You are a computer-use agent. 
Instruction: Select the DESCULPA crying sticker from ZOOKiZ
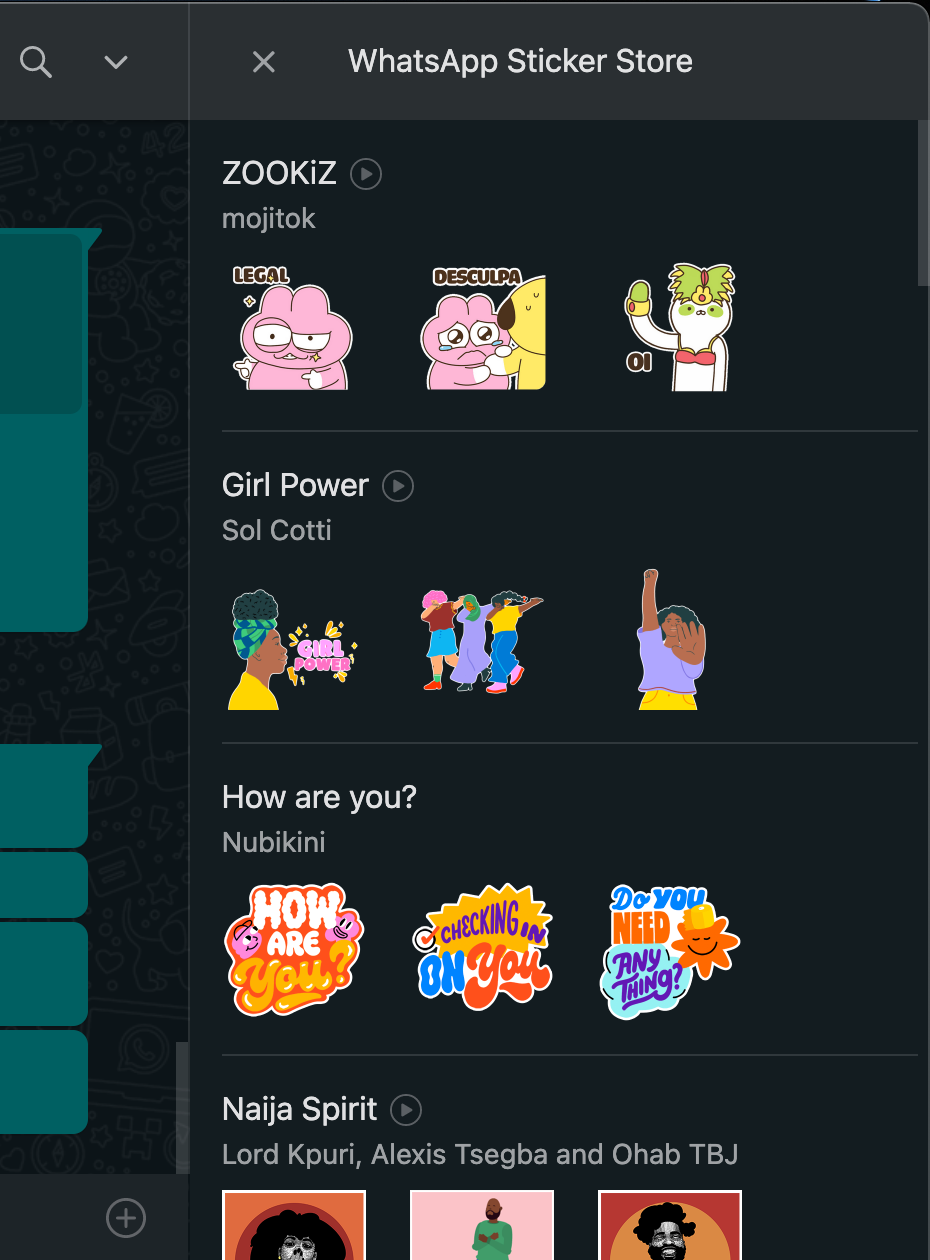483,327
